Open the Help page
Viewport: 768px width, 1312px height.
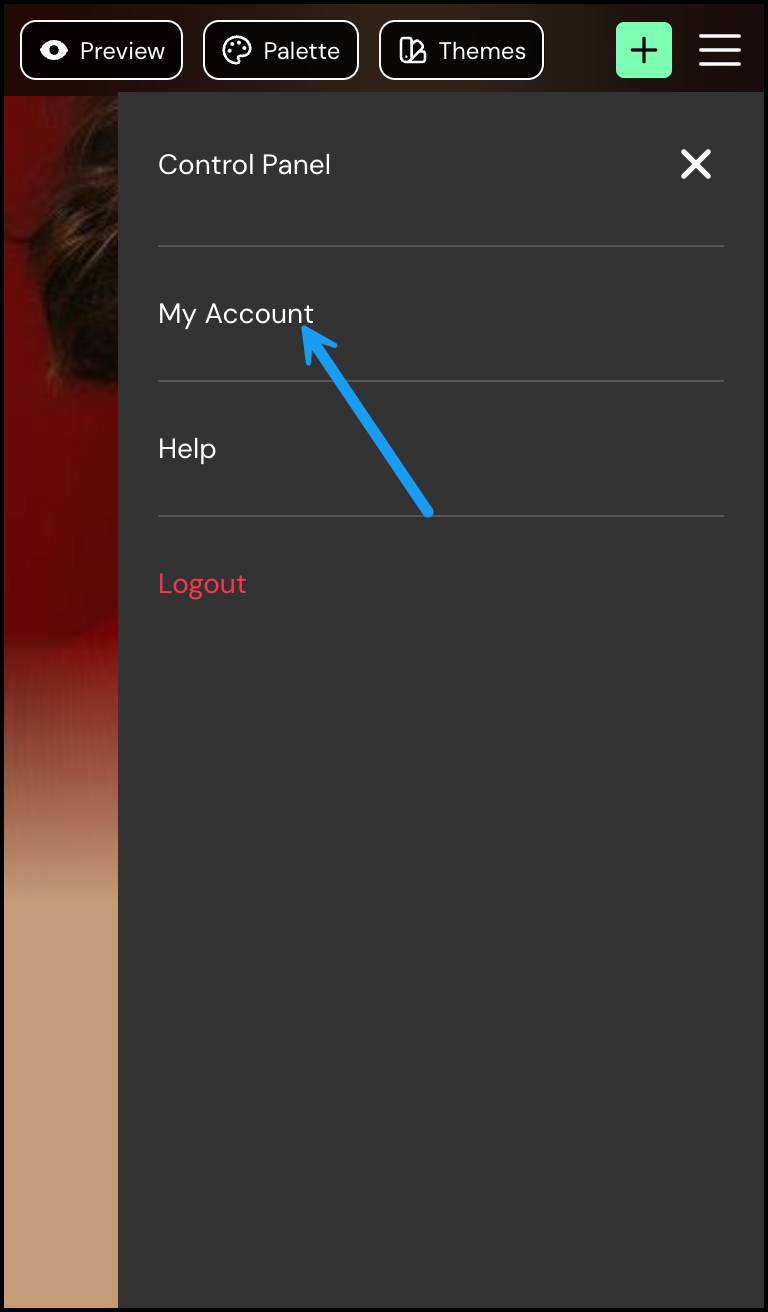coord(187,449)
